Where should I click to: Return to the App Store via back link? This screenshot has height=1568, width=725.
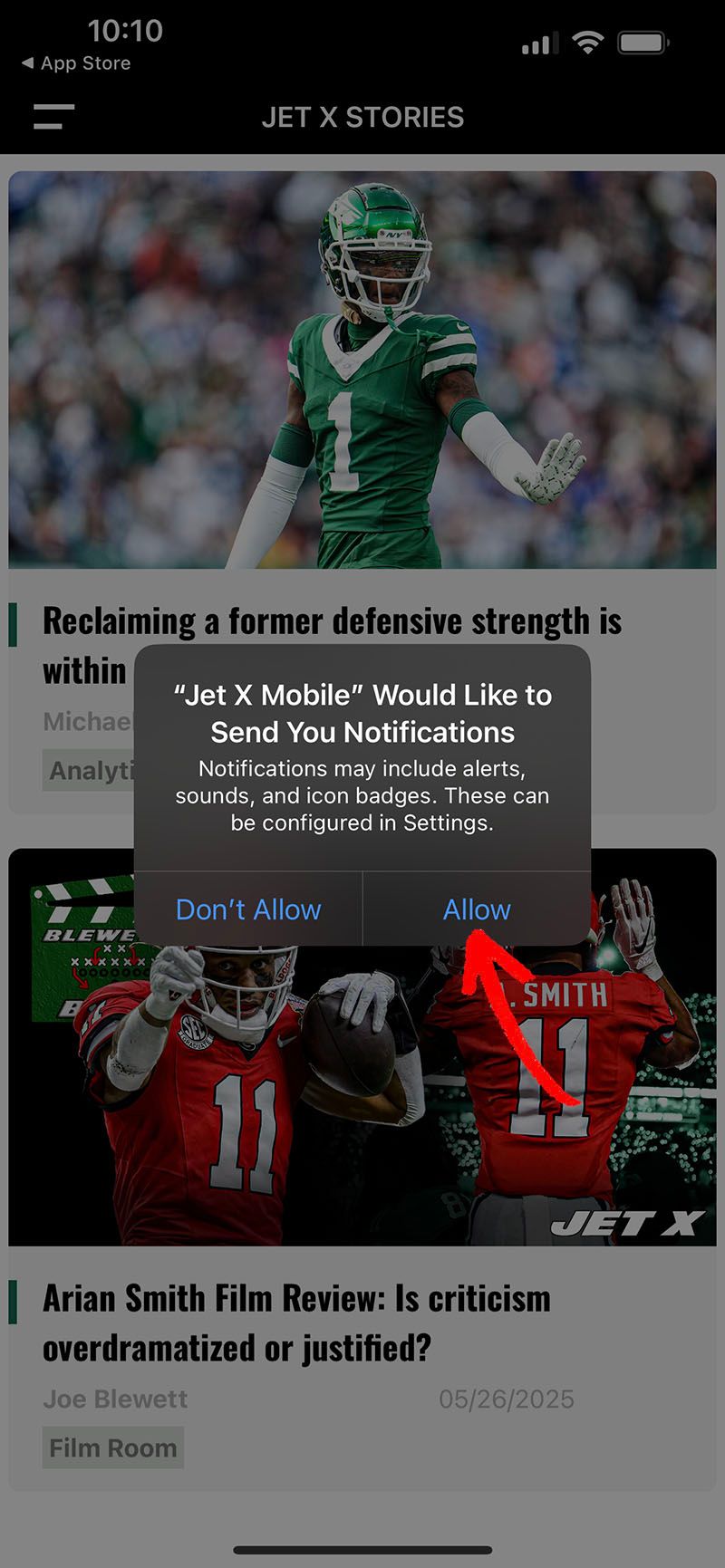click(x=75, y=63)
